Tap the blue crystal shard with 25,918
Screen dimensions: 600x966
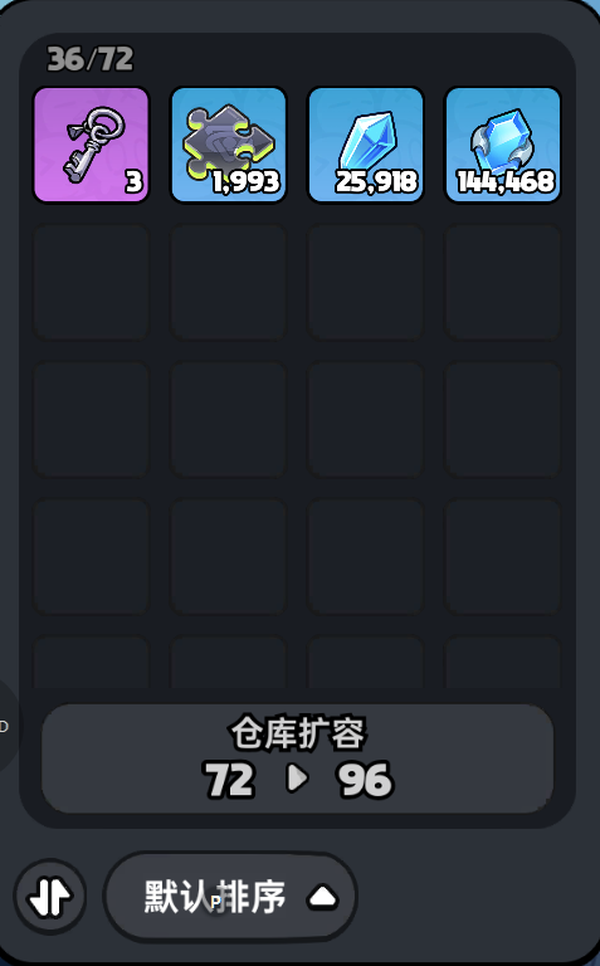(366, 145)
